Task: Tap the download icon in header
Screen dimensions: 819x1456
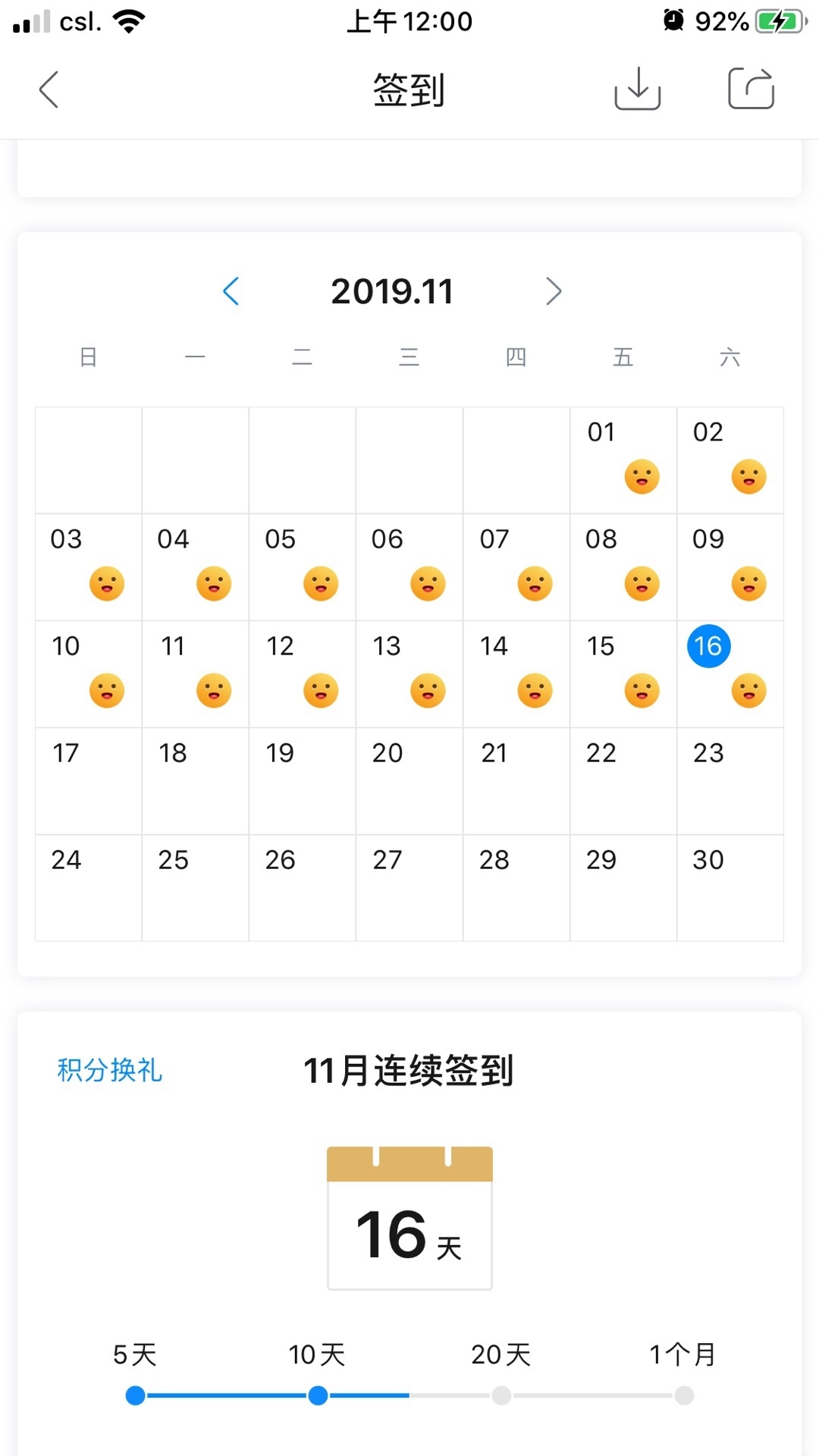Action: [637, 89]
